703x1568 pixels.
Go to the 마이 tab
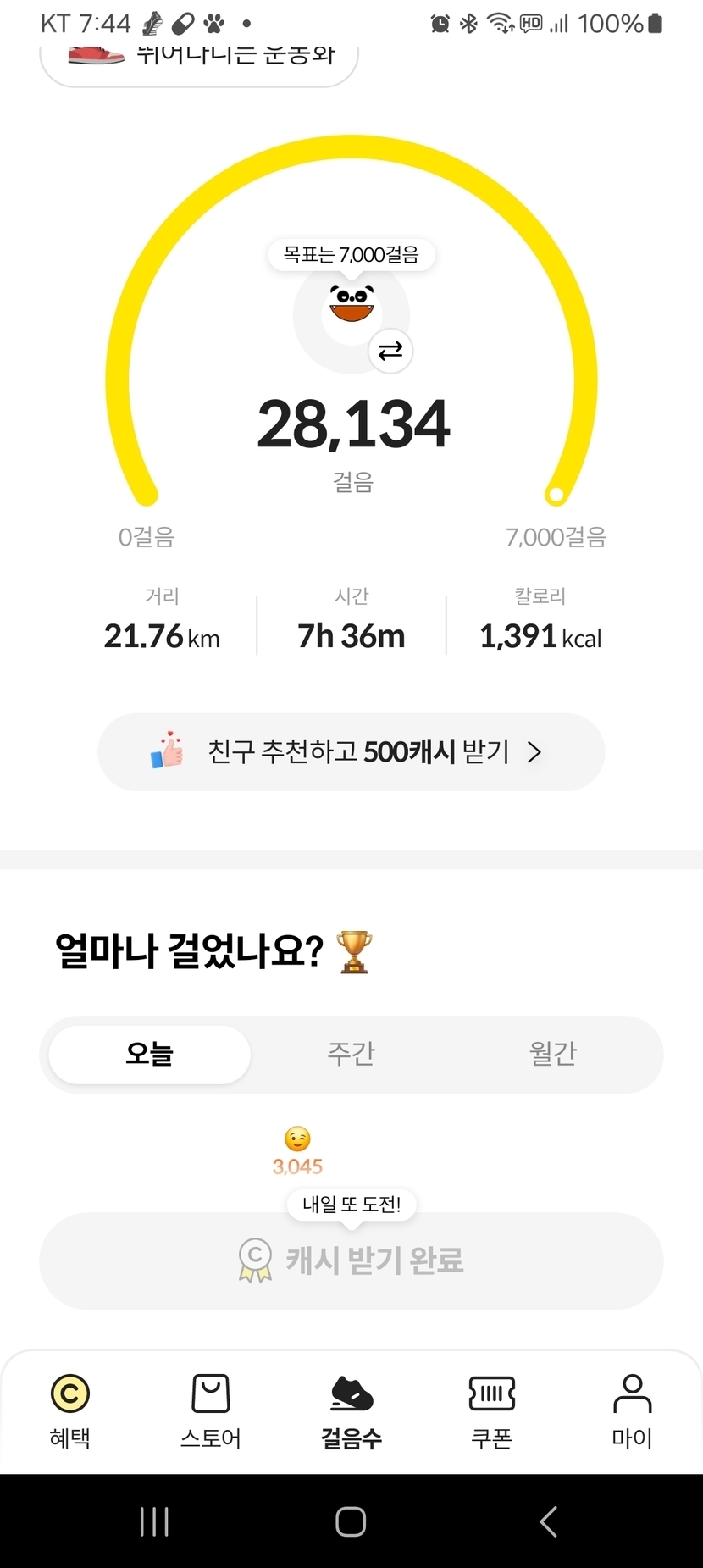point(632,1410)
